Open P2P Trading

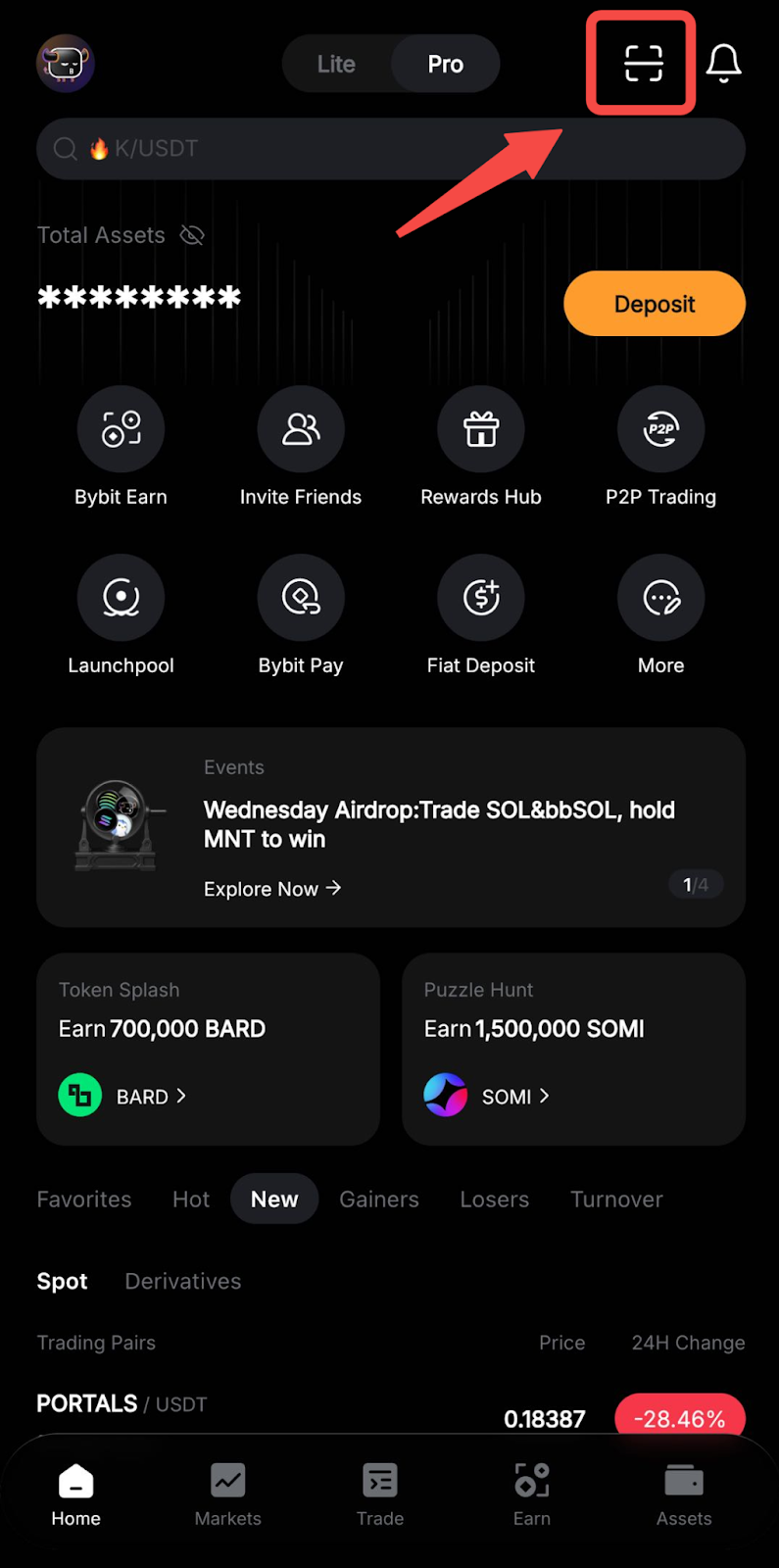click(x=660, y=429)
